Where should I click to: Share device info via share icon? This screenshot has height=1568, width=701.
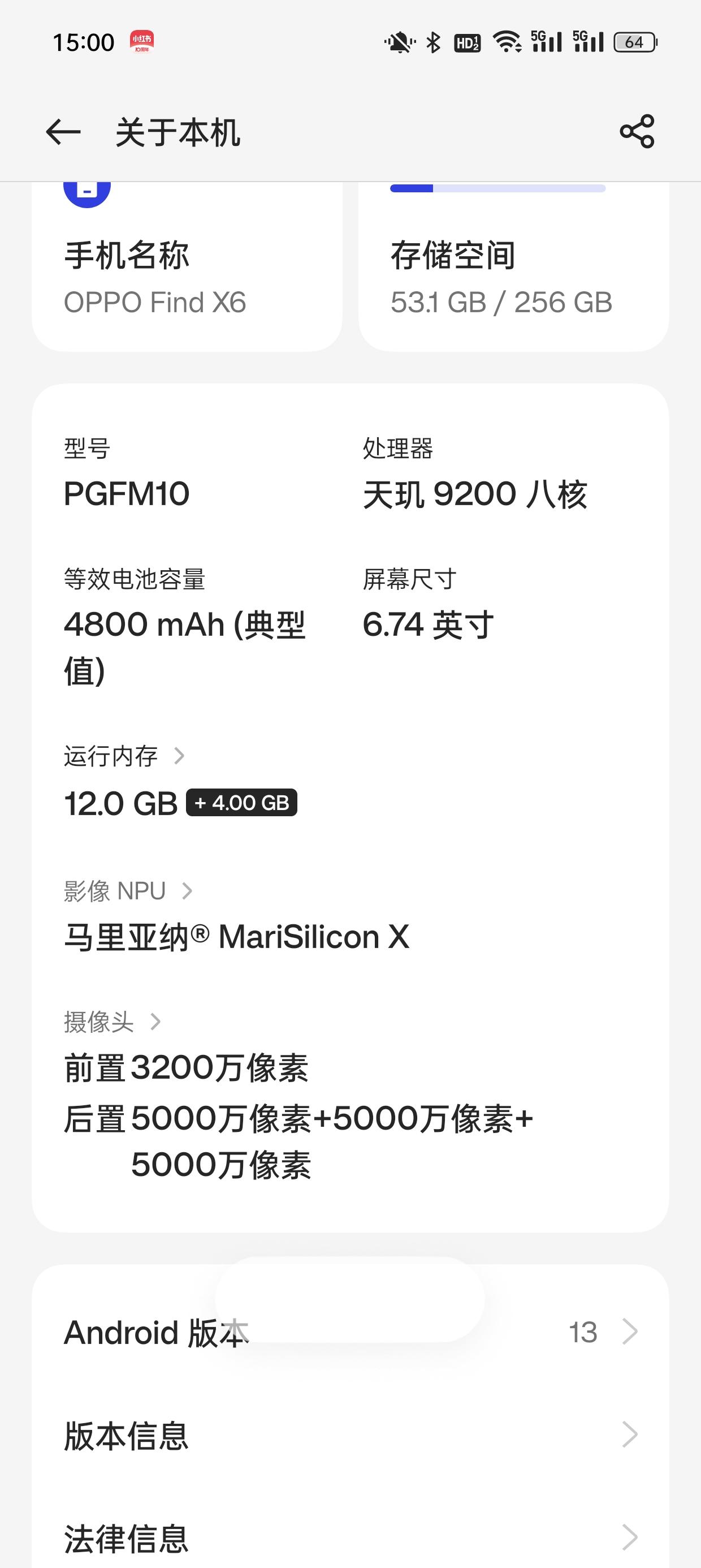coord(637,131)
